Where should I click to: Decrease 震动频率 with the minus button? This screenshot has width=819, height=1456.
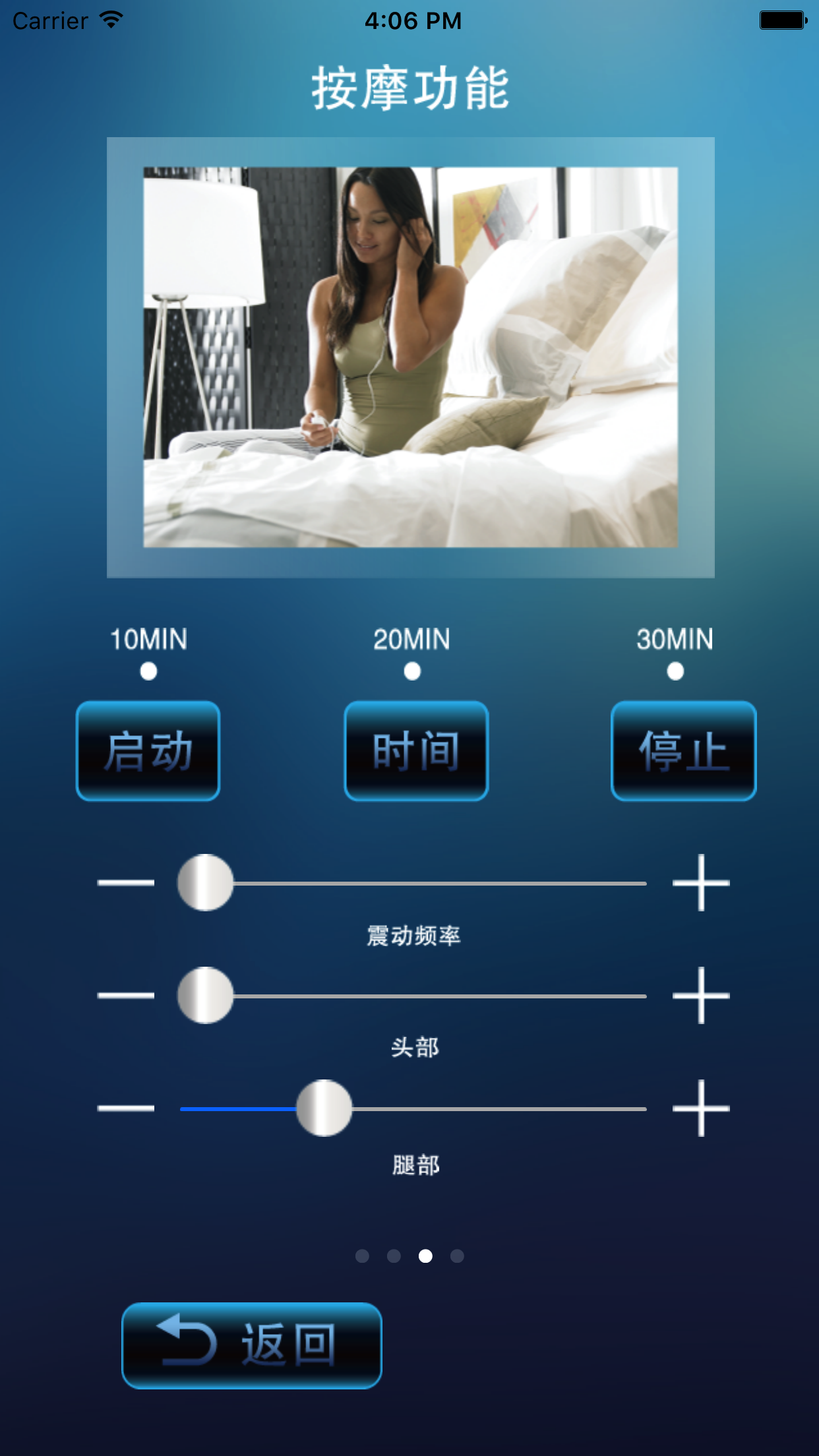point(126,882)
